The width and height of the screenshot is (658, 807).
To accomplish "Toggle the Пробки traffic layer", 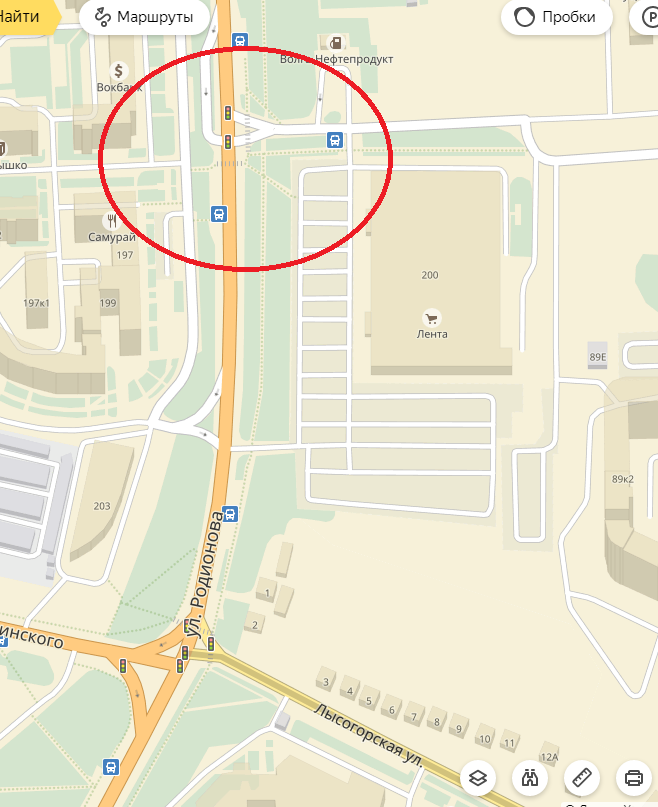I will coord(555,17).
